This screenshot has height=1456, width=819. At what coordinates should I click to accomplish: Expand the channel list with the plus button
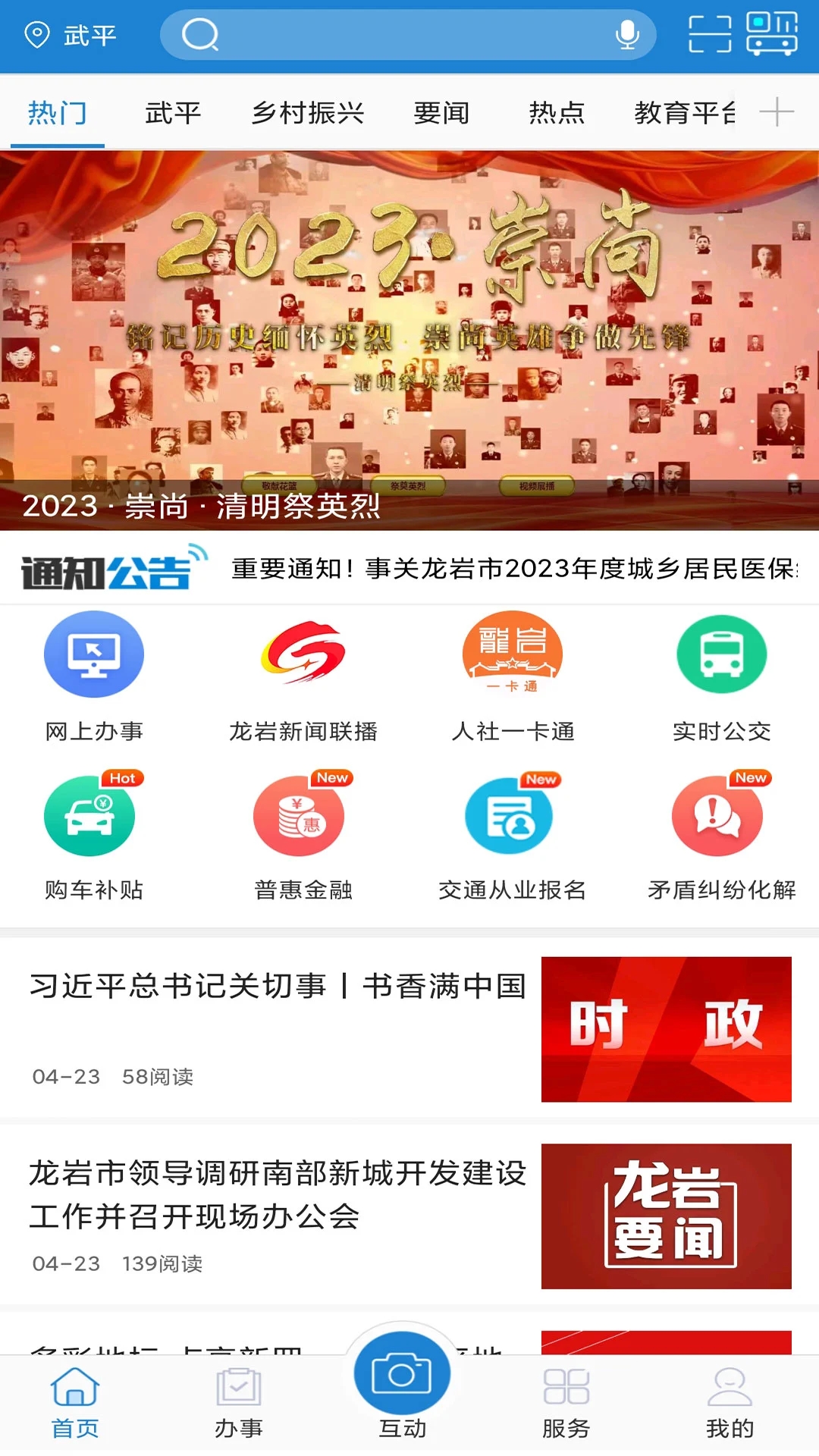[778, 112]
